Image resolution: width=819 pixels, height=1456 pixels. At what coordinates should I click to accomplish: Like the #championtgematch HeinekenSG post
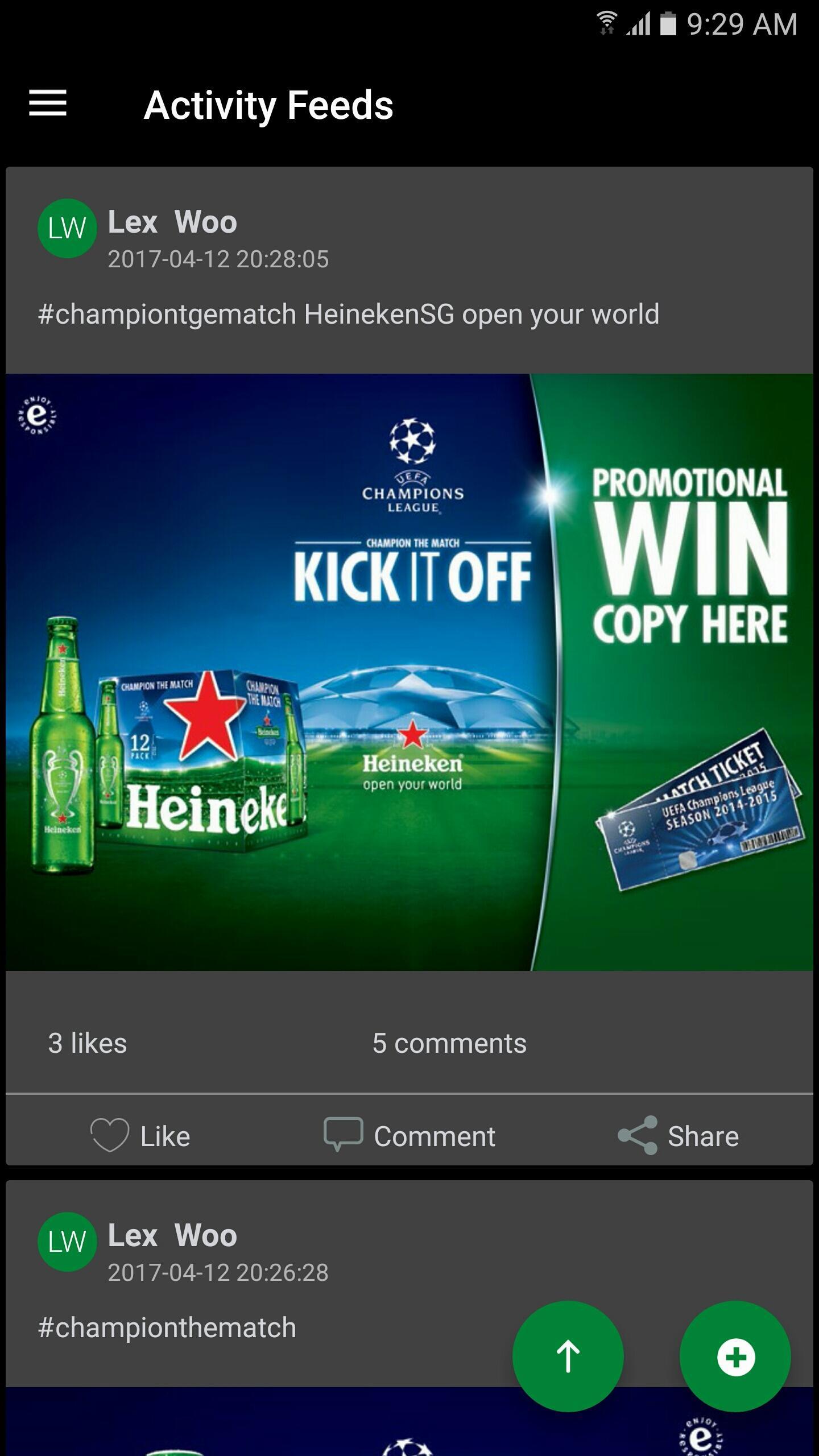(x=140, y=1136)
